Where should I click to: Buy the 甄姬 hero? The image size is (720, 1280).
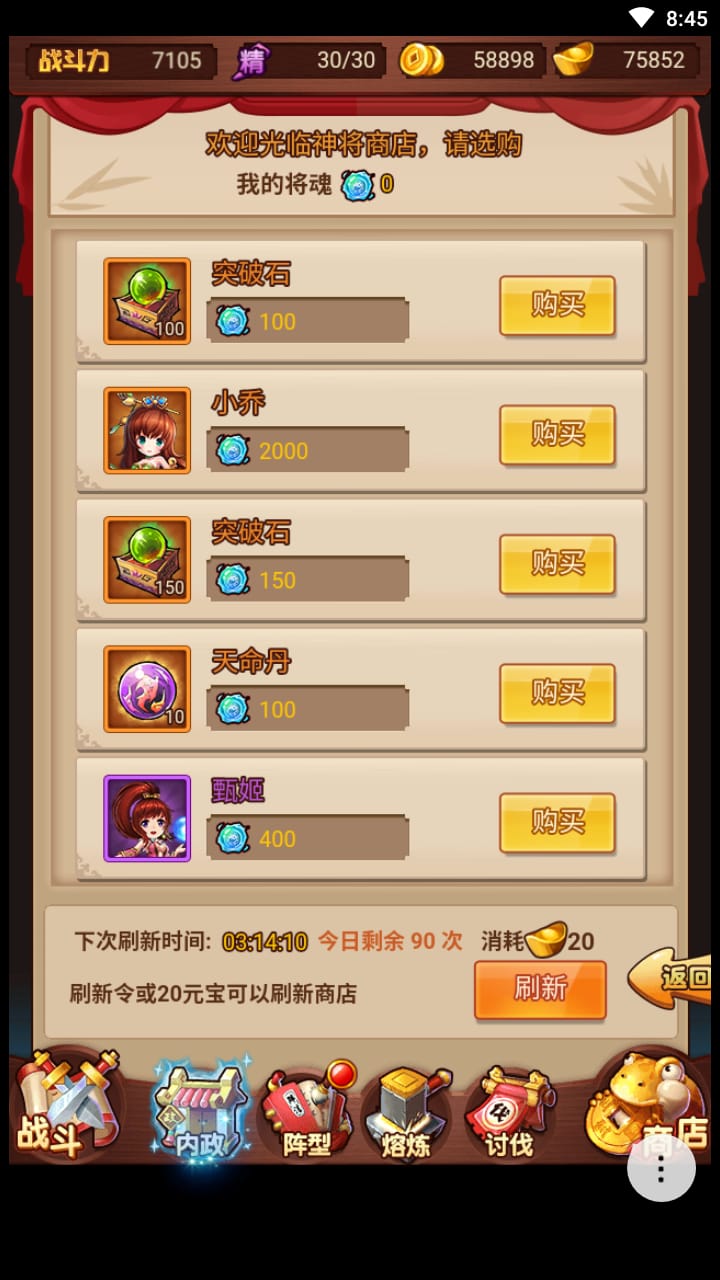(557, 821)
